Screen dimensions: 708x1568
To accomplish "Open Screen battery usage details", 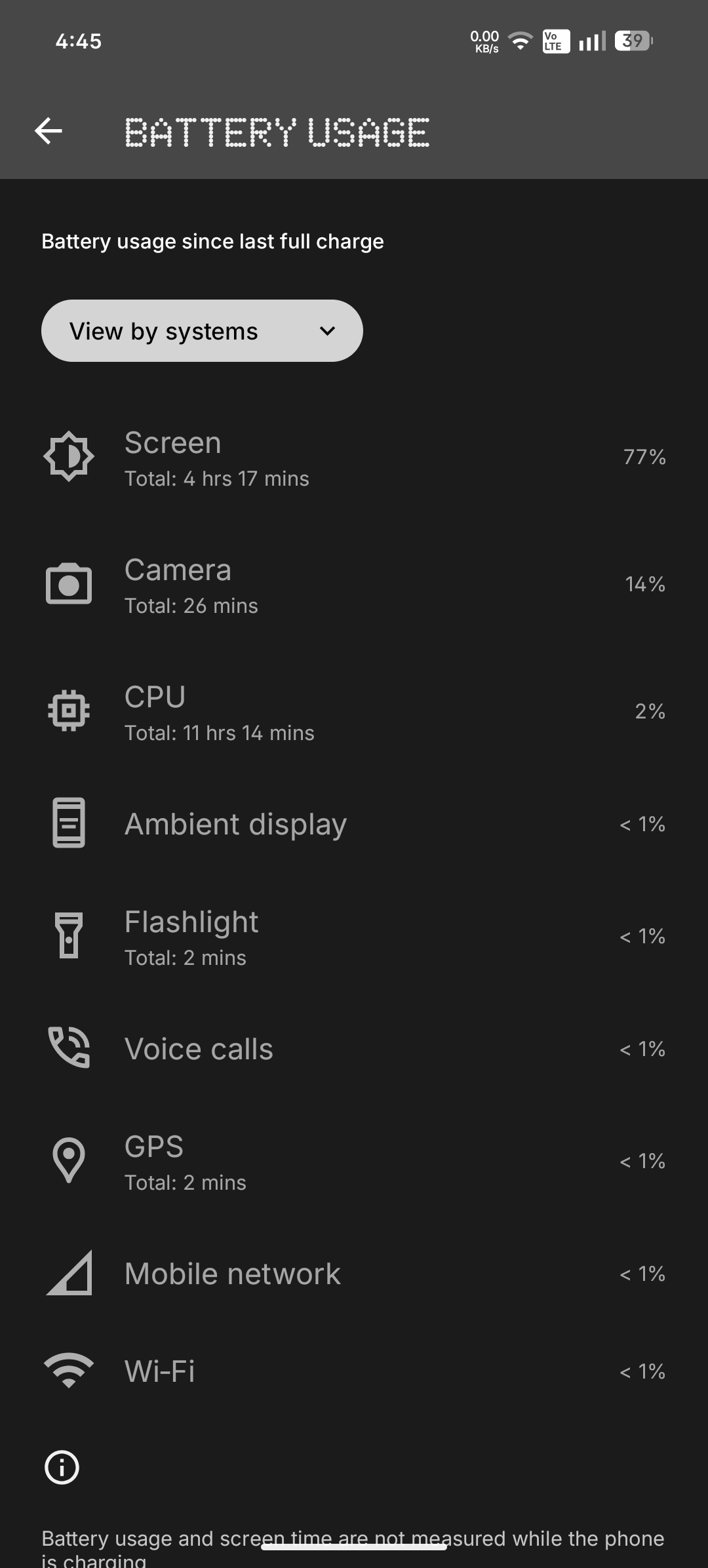I will pyautogui.click(x=354, y=459).
